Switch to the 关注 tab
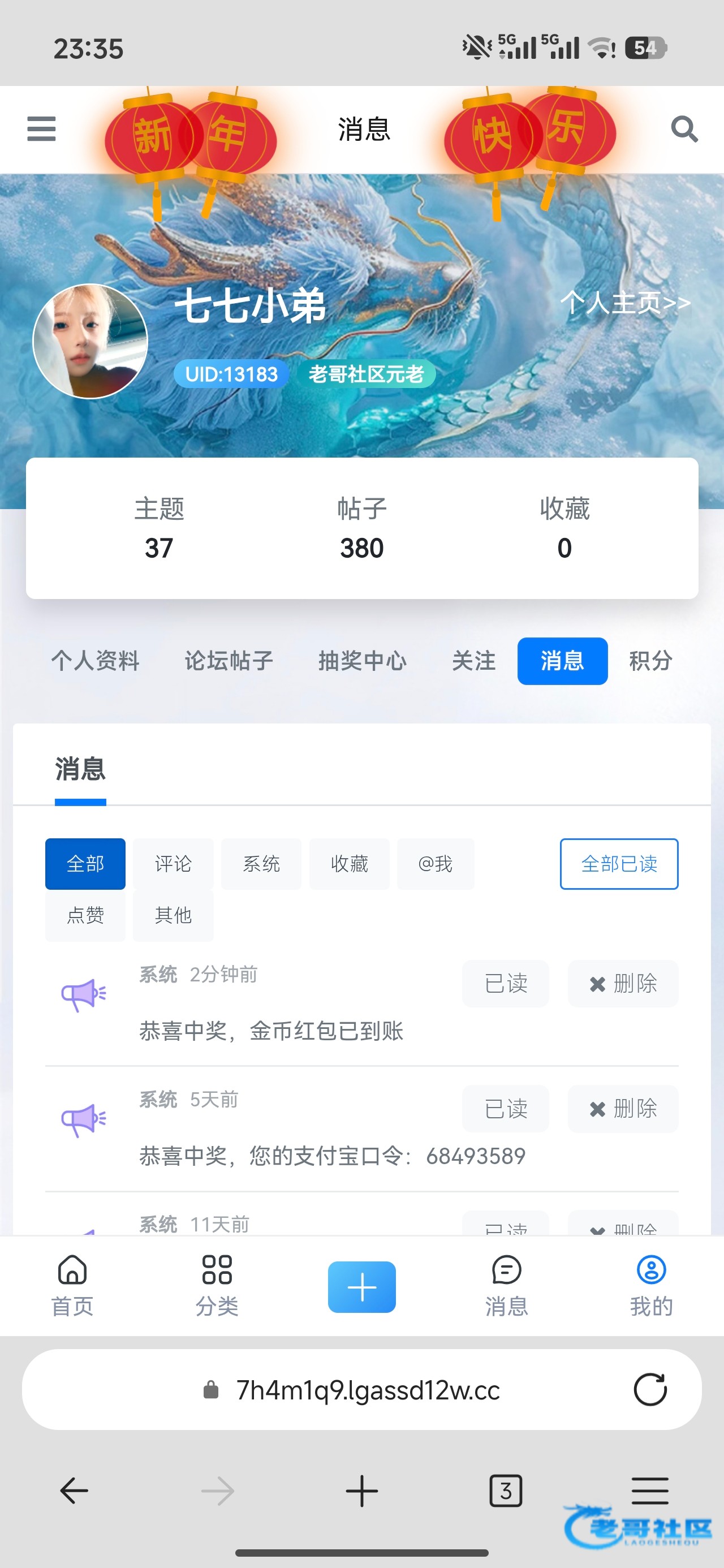 point(474,661)
